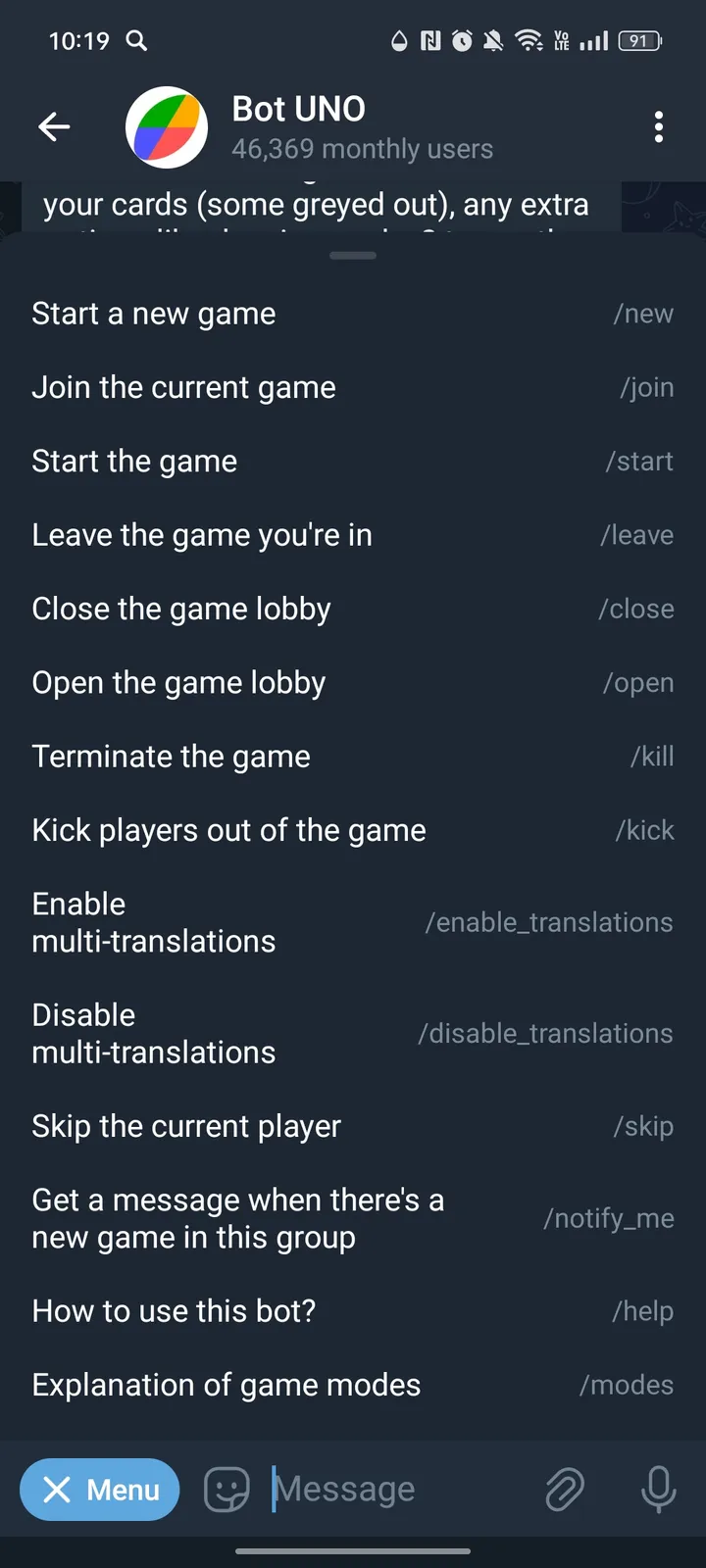Open Bot UNO's profile picture

167,126
